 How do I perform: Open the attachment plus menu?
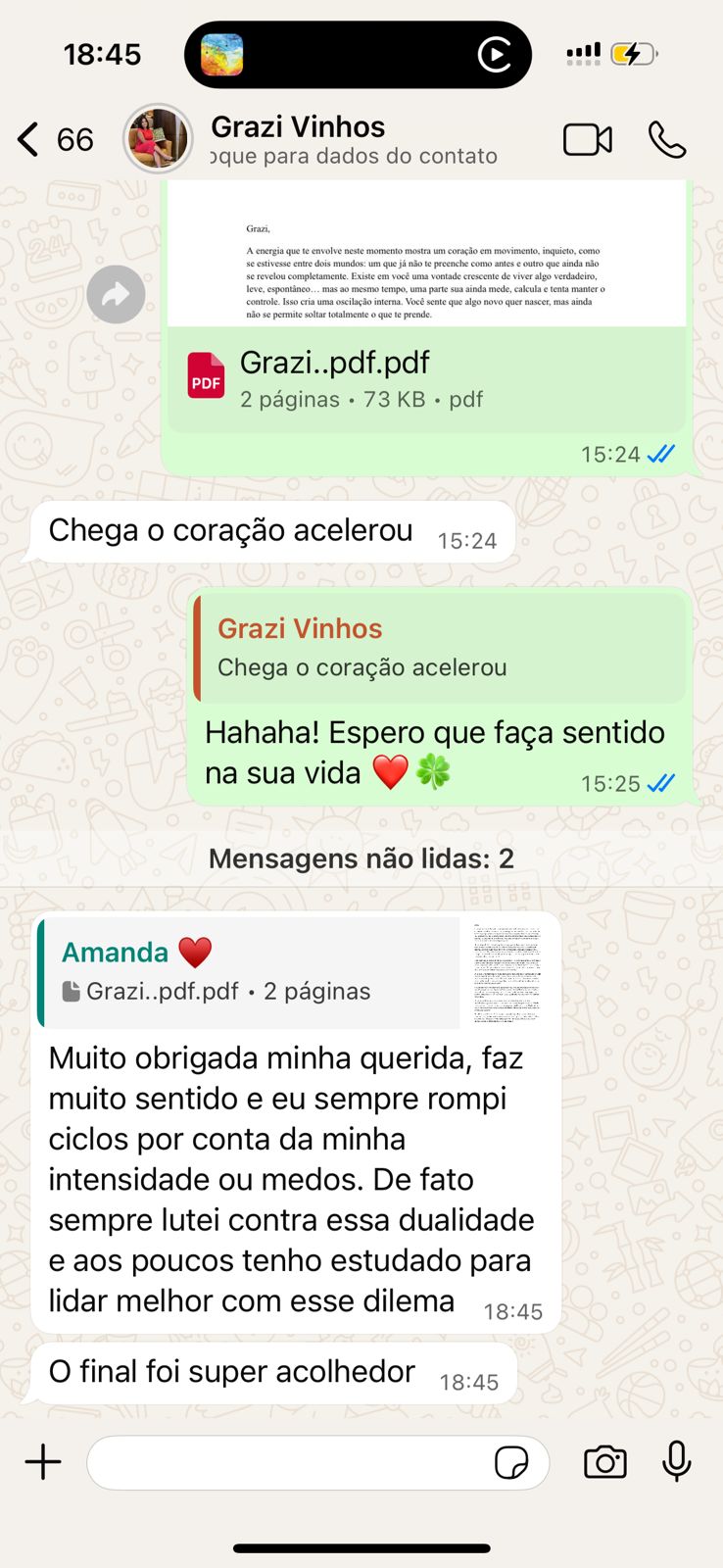click(x=43, y=1462)
